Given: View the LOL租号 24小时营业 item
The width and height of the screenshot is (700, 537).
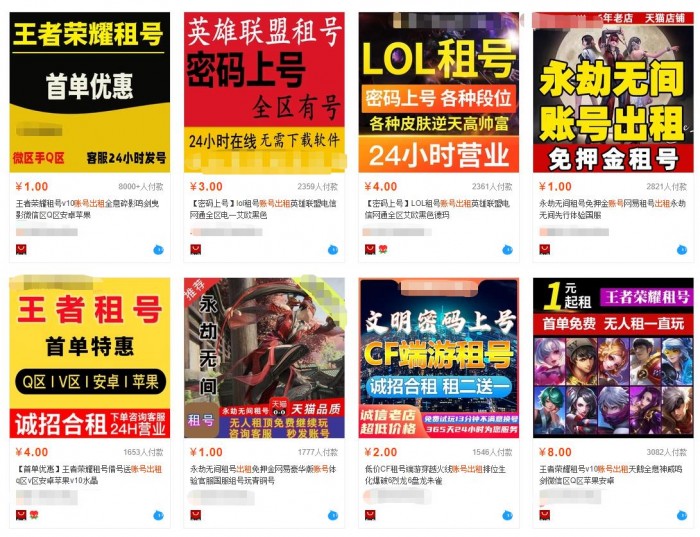Looking at the screenshot, I should pyautogui.click(x=438, y=92).
